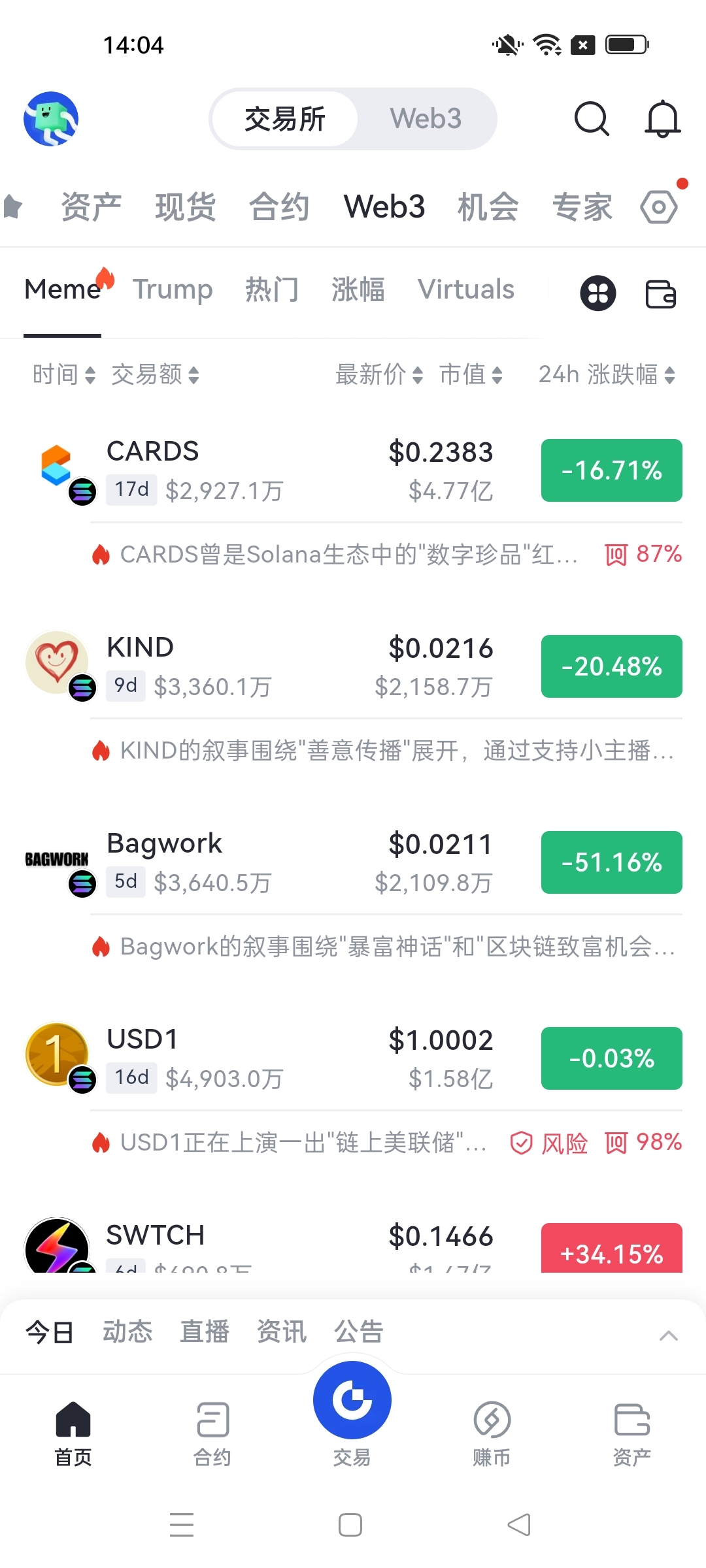This screenshot has height=1568, width=706.
Task: Collapse the bottom news panel via the chevron
Action: pyautogui.click(x=668, y=1334)
